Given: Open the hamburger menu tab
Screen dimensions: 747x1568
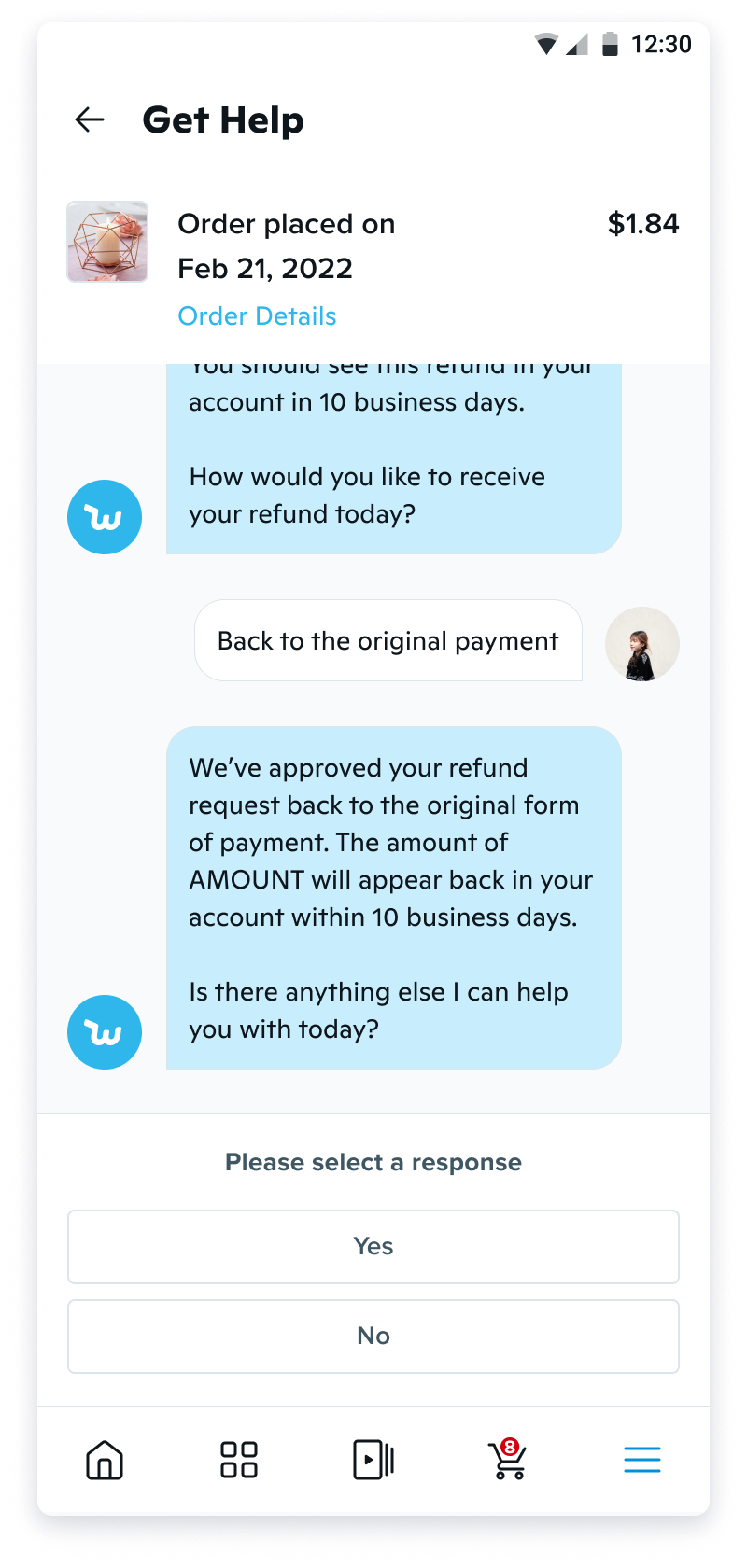Looking at the screenshot, I should pyautogui.click(x=642, y=1460).
